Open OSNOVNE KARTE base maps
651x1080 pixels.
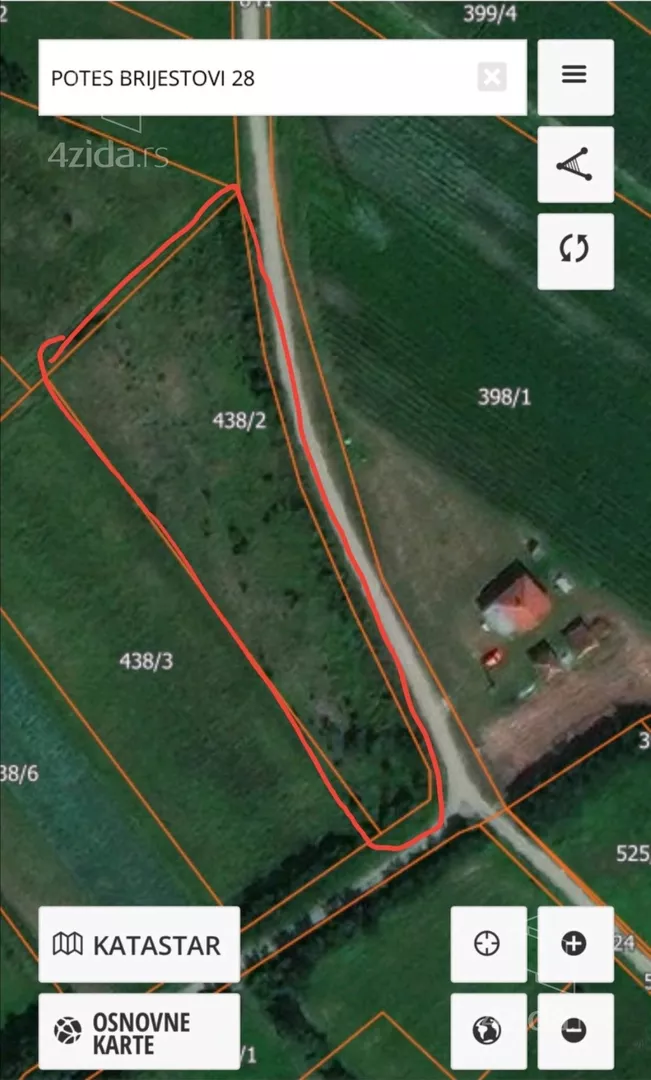click(x=139, y=1030)
